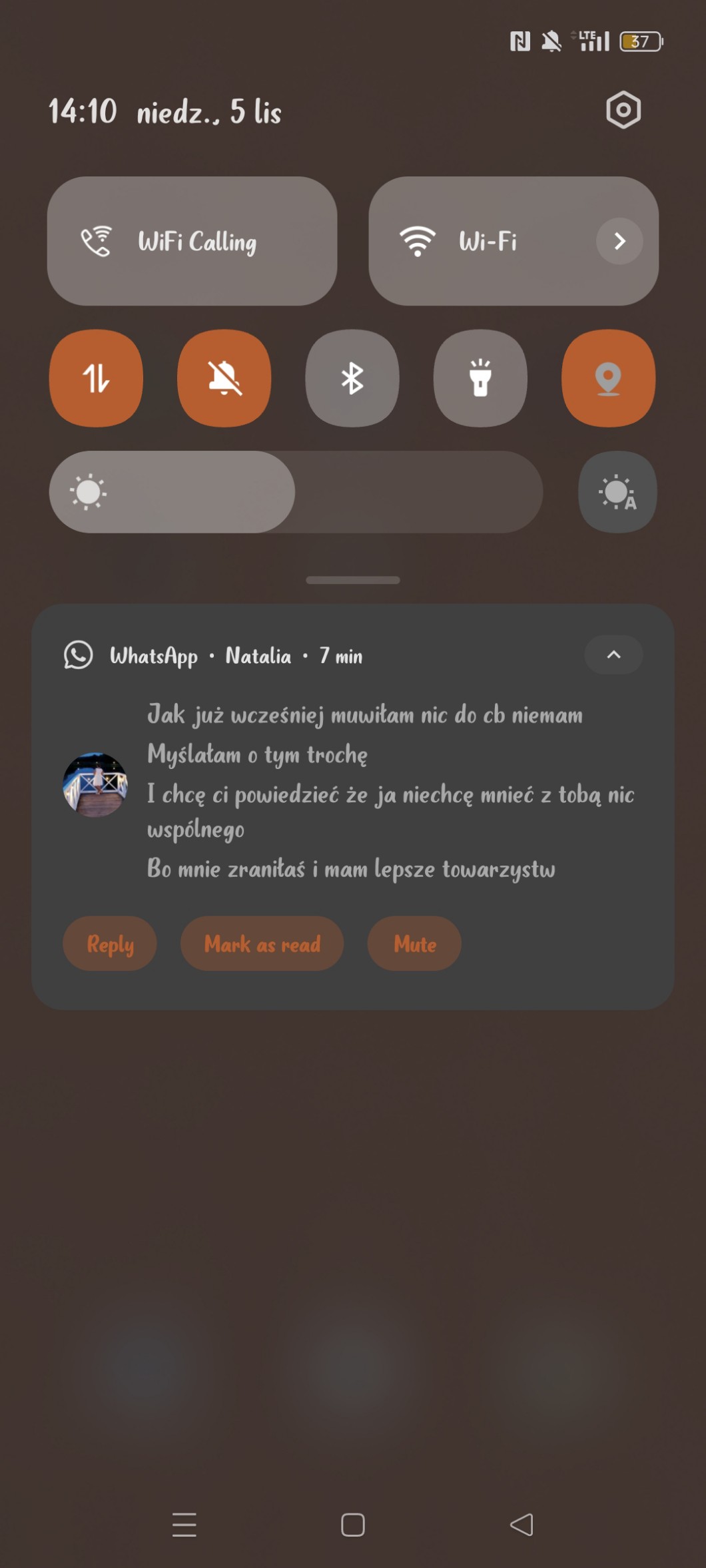Image resolution: width=706 pixels, height=1568 pixels.
Task: Mark Natalia's messages as read
Action: coord(262,943)
